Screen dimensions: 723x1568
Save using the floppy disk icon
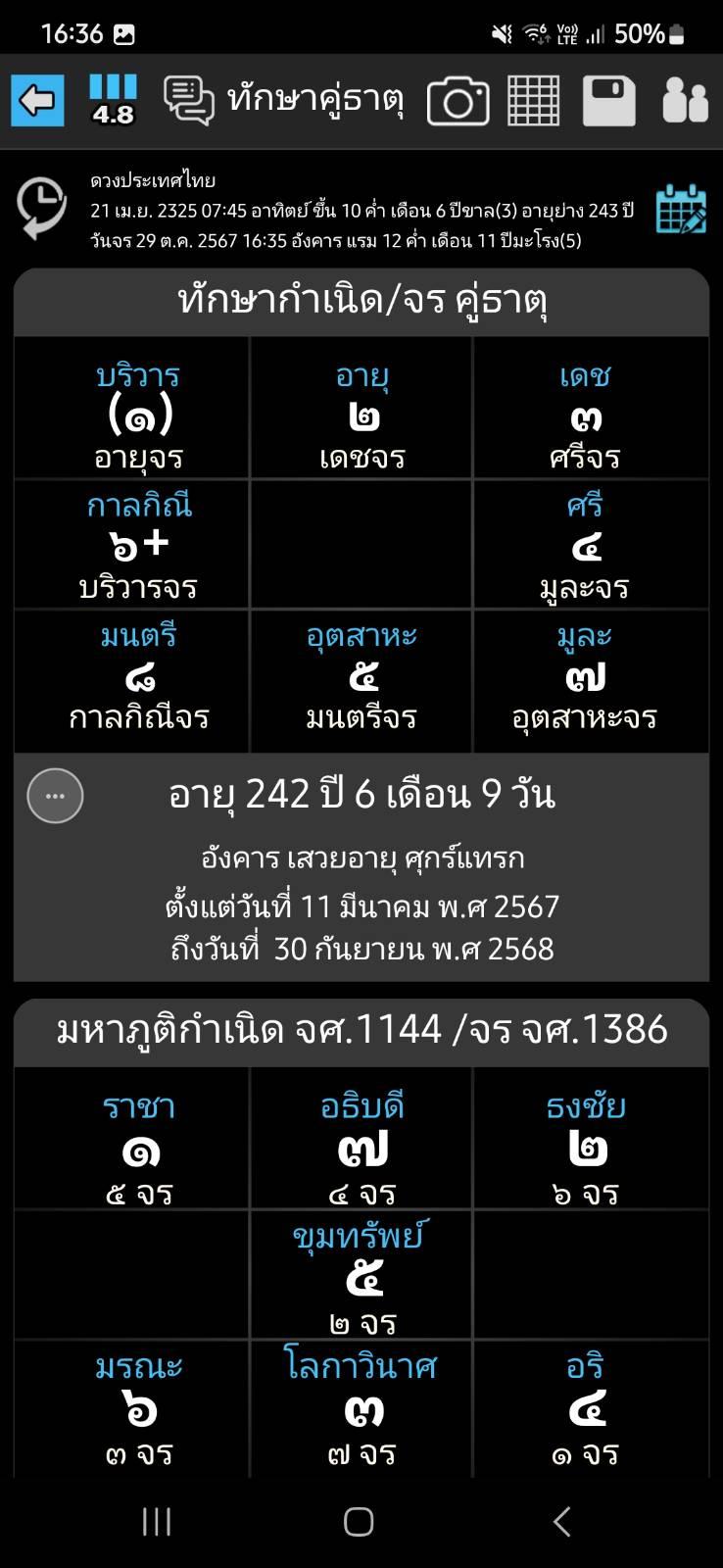608,100
